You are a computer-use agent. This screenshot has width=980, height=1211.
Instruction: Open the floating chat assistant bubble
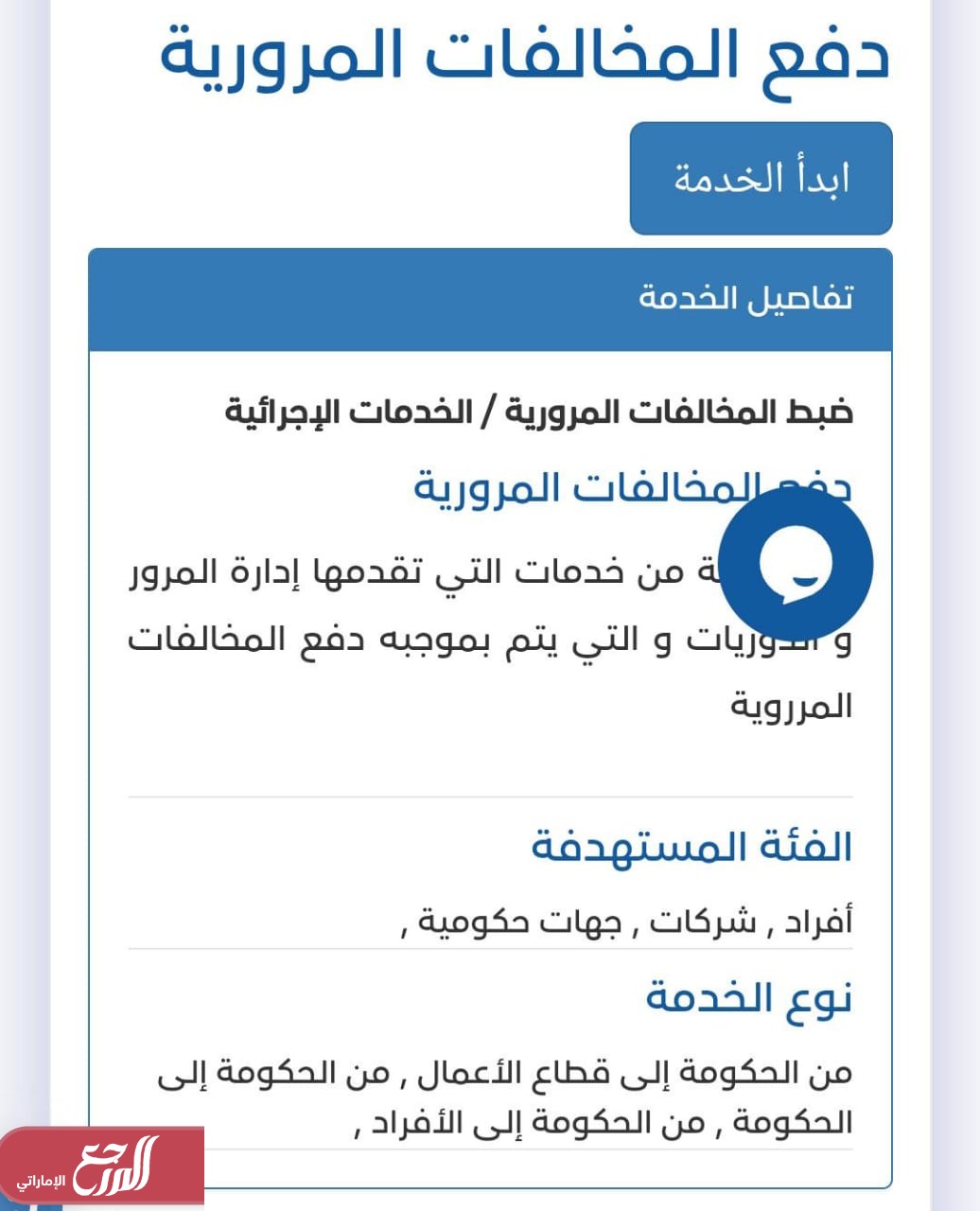pyautogui.click(x=795, y=564)
